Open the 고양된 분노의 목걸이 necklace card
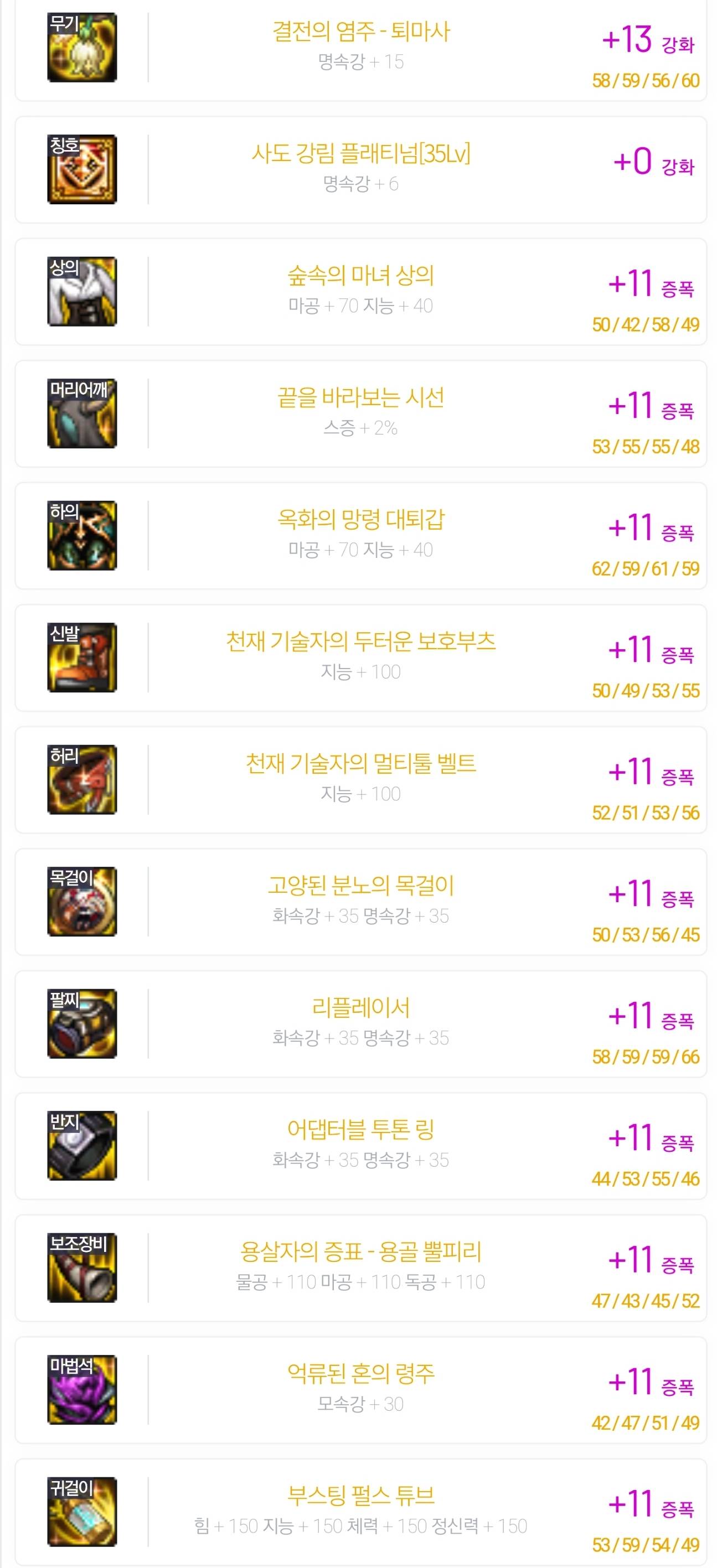 pos(360,902)
